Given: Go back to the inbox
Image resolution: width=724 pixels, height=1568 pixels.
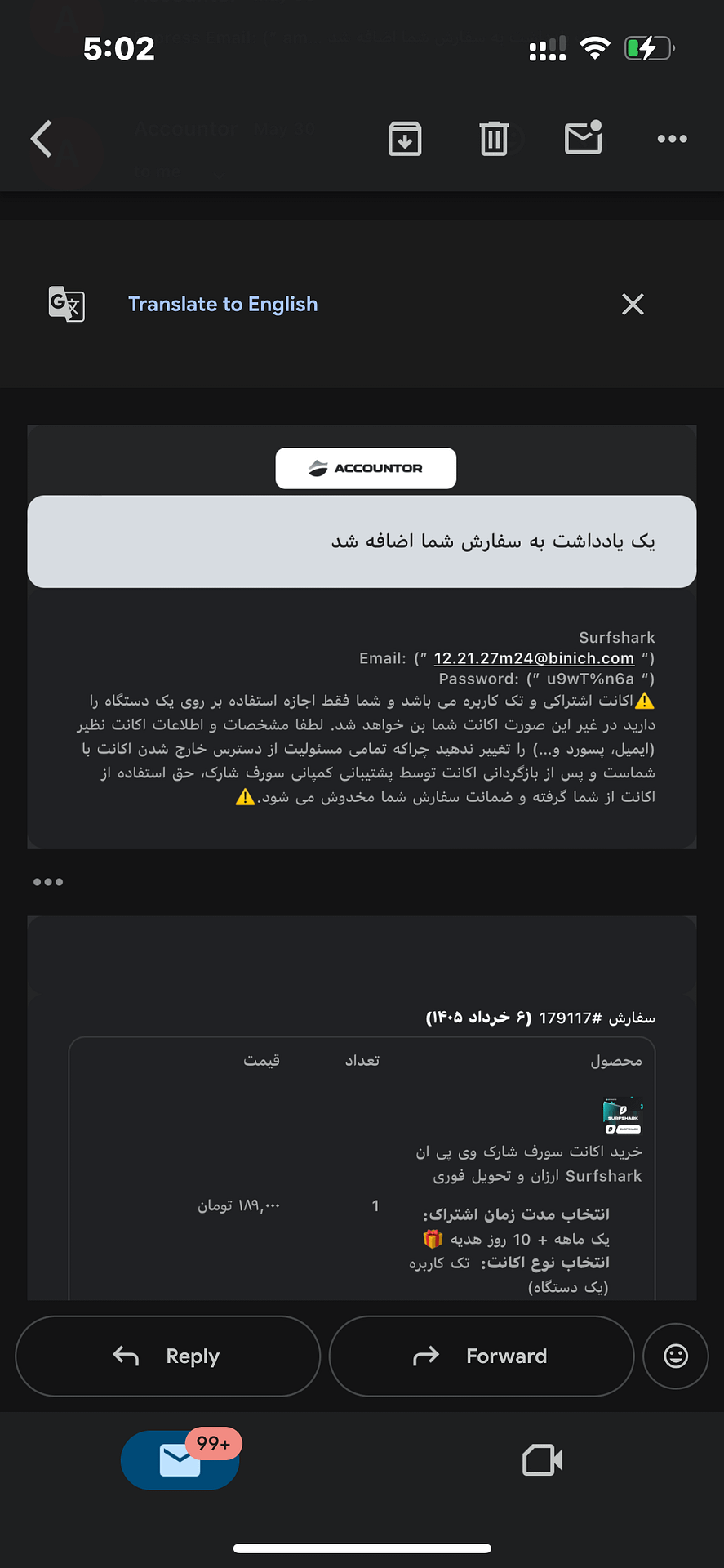Looking at the screenshot, I should pyautogui.click(x=42, y=139).
